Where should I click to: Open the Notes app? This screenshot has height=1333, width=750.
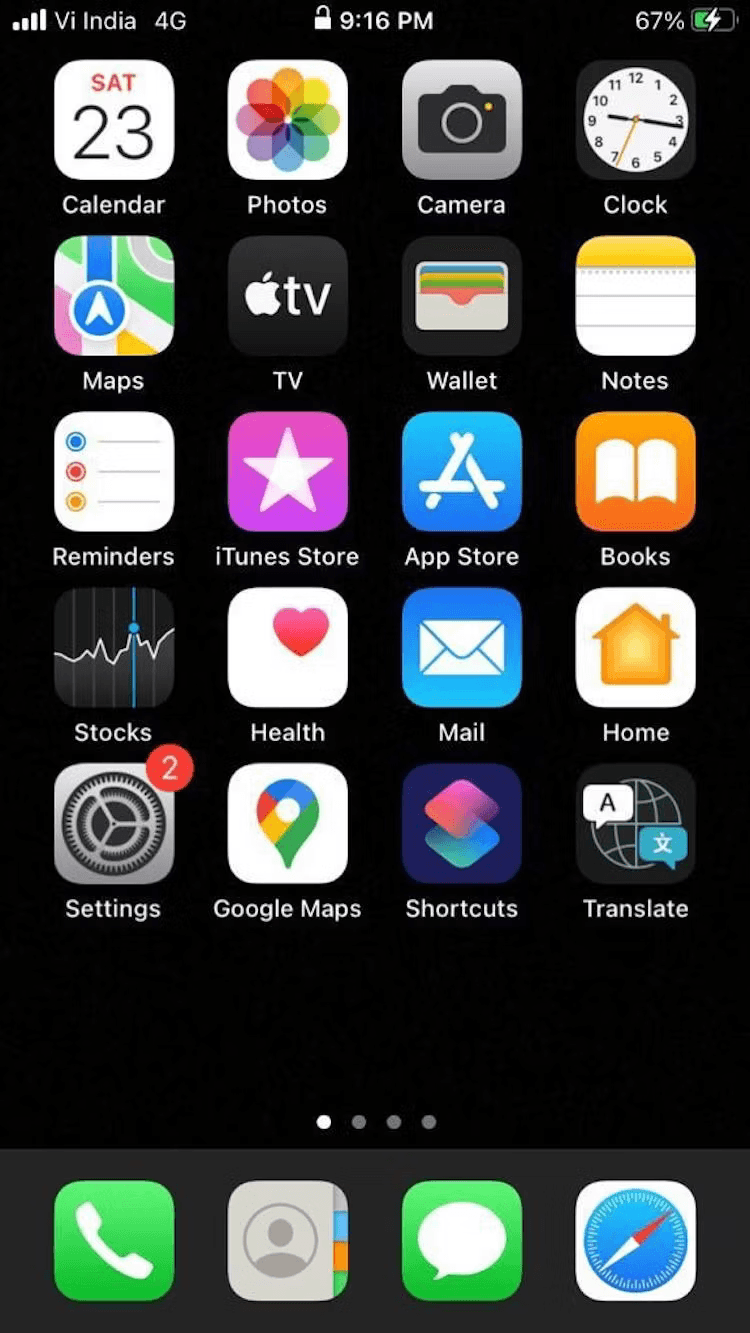click(x=635, y=295)
